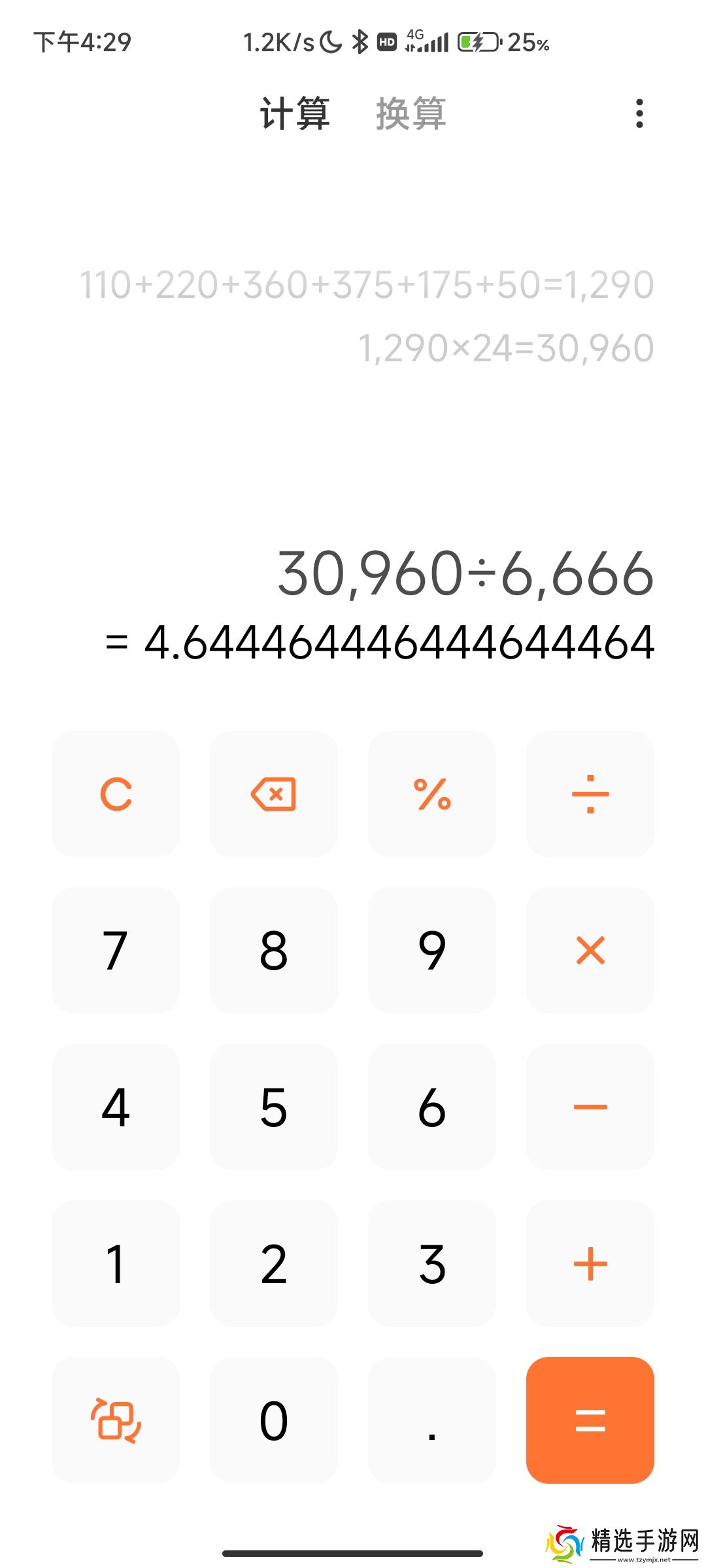The height and width of the screenshot is (1568, 706).
Task: Select the 计算 calculator tab
Action: point(295,114)
